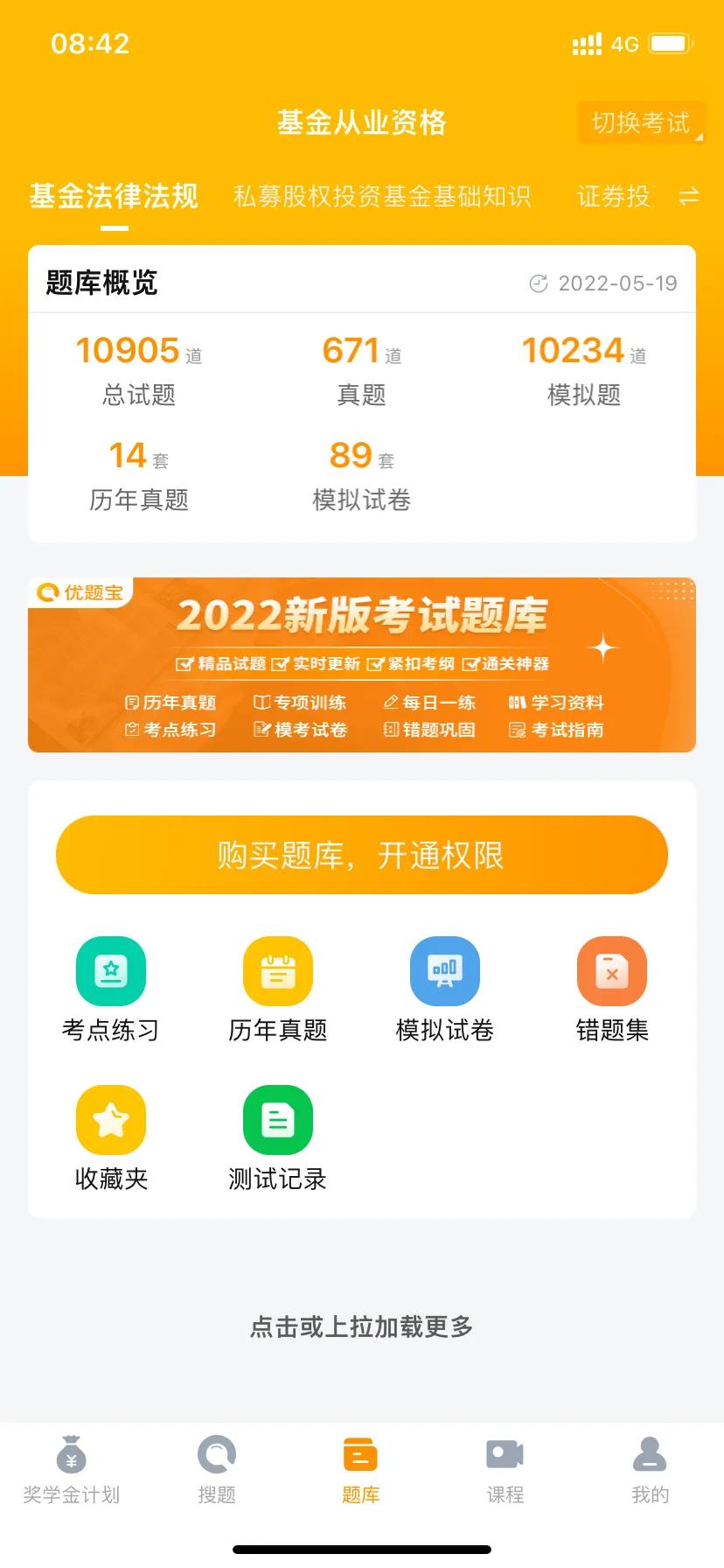Switch to 私募股权投资基金基础知识 tab
This screenshot has width=724, height=1568.
tap(382, 197)
